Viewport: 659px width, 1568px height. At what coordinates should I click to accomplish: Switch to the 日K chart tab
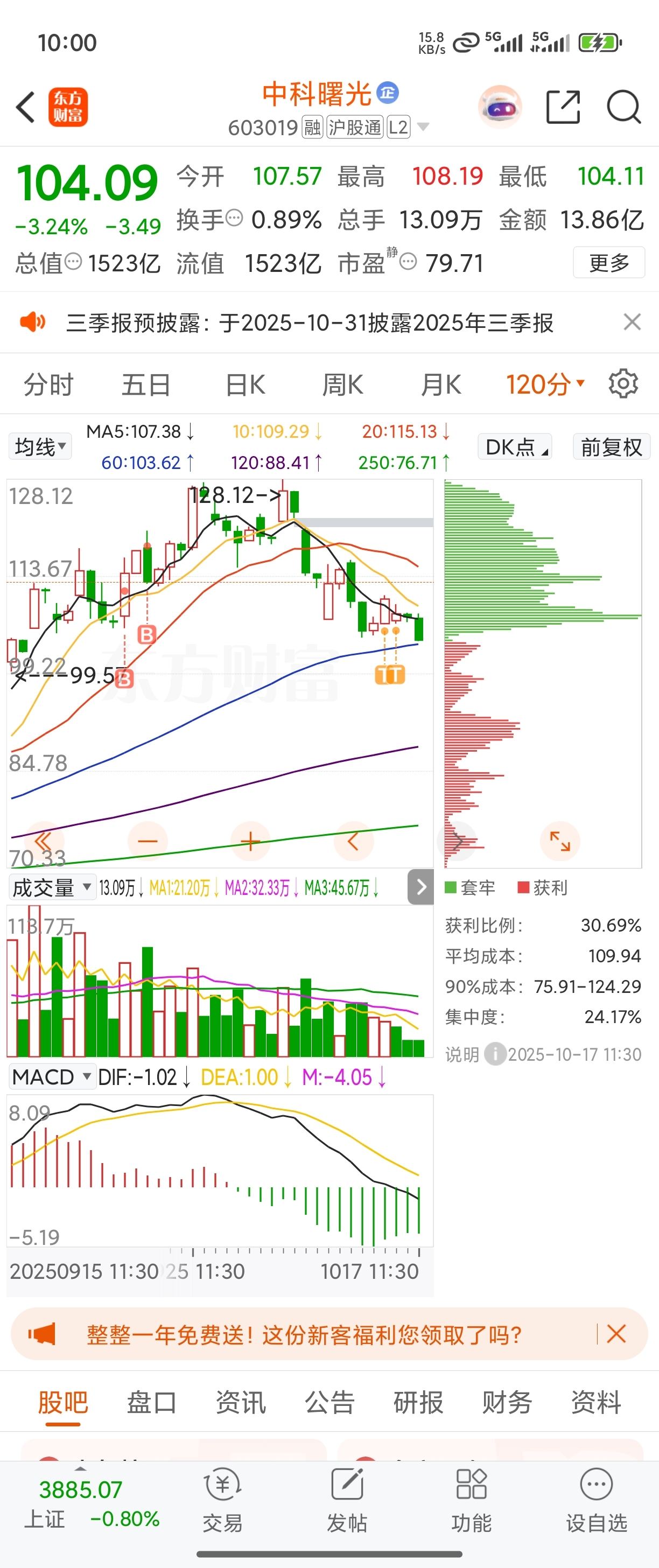pyautogui.click(x=245, y=384)
